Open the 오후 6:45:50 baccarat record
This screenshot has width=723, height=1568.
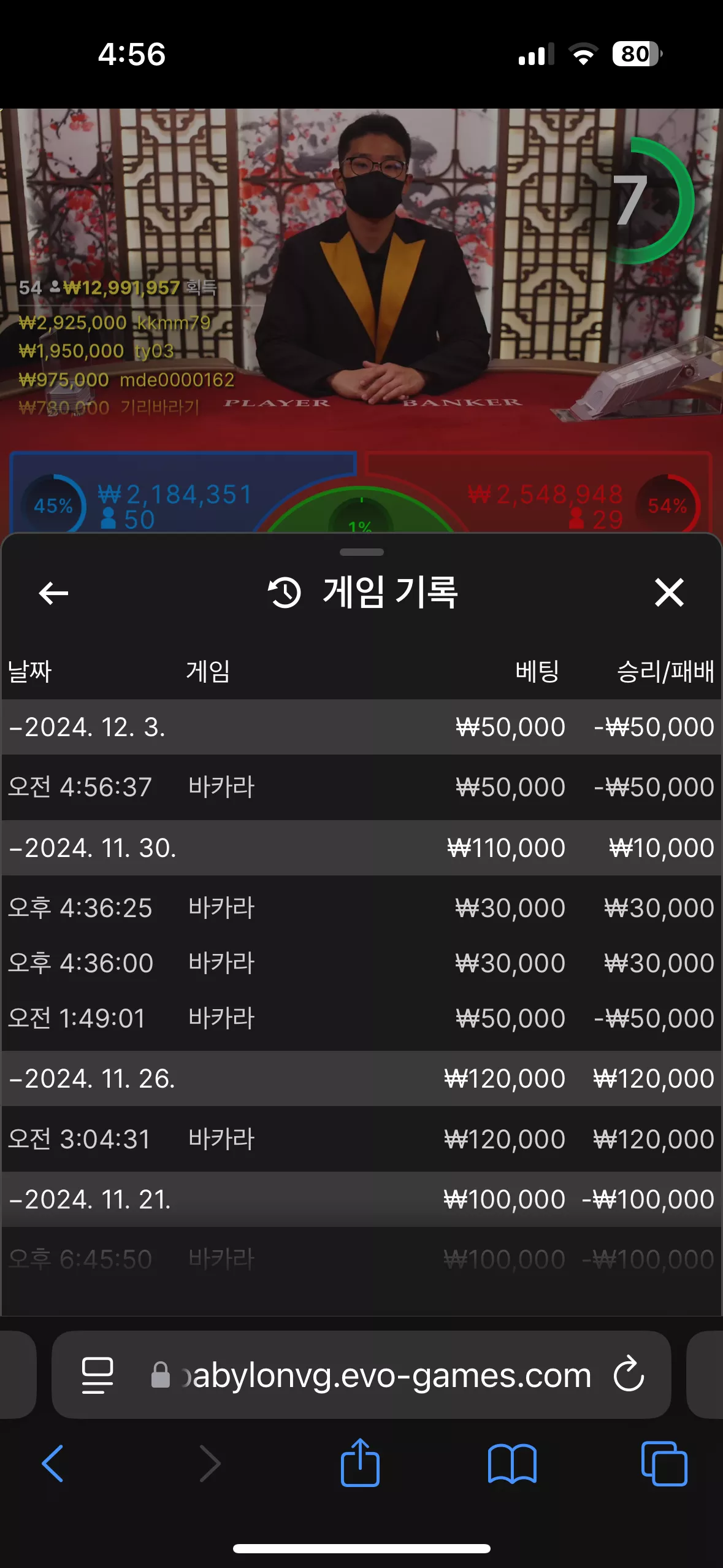361,1259
